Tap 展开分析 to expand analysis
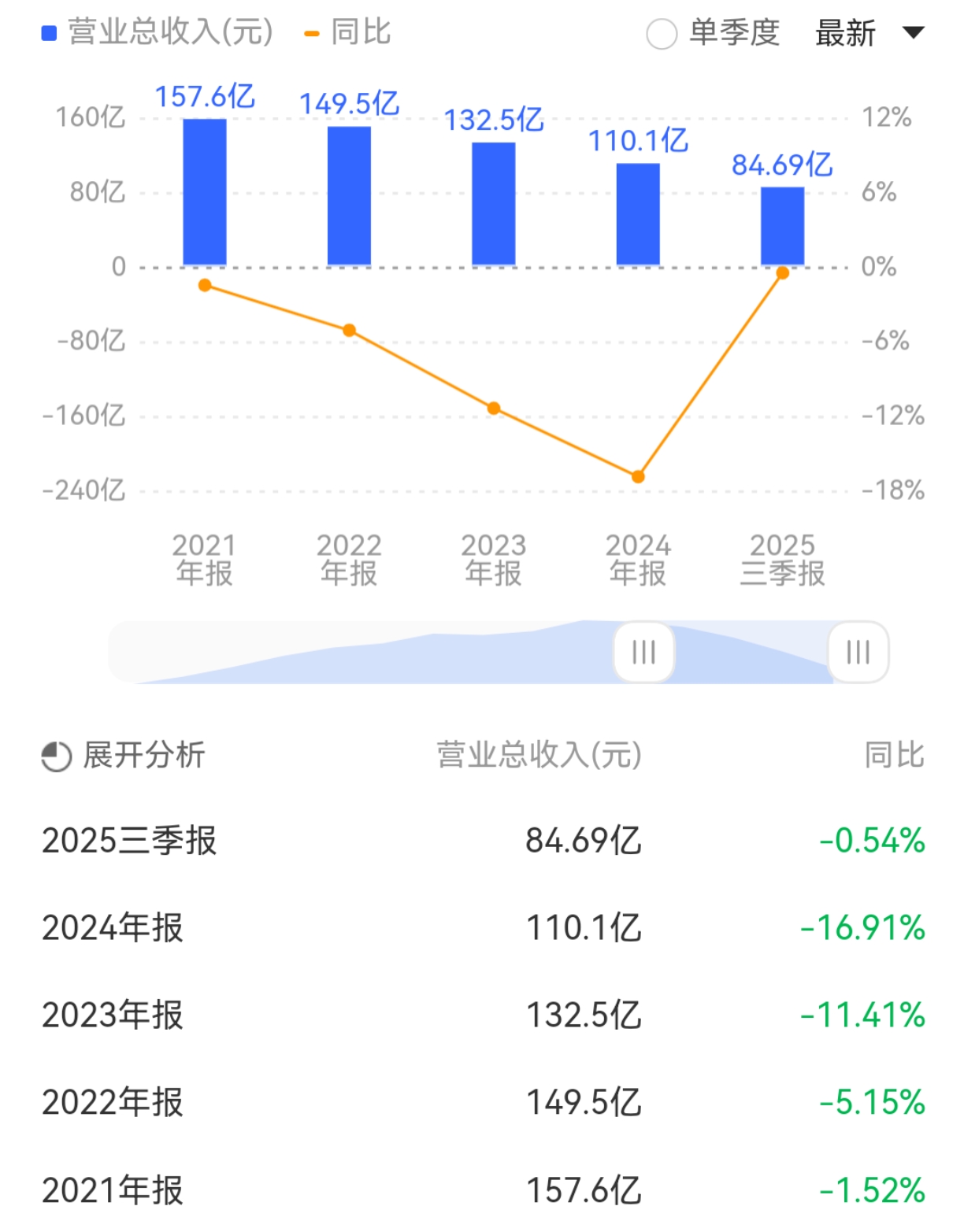The image size is (964, 1232). point(124,756)
